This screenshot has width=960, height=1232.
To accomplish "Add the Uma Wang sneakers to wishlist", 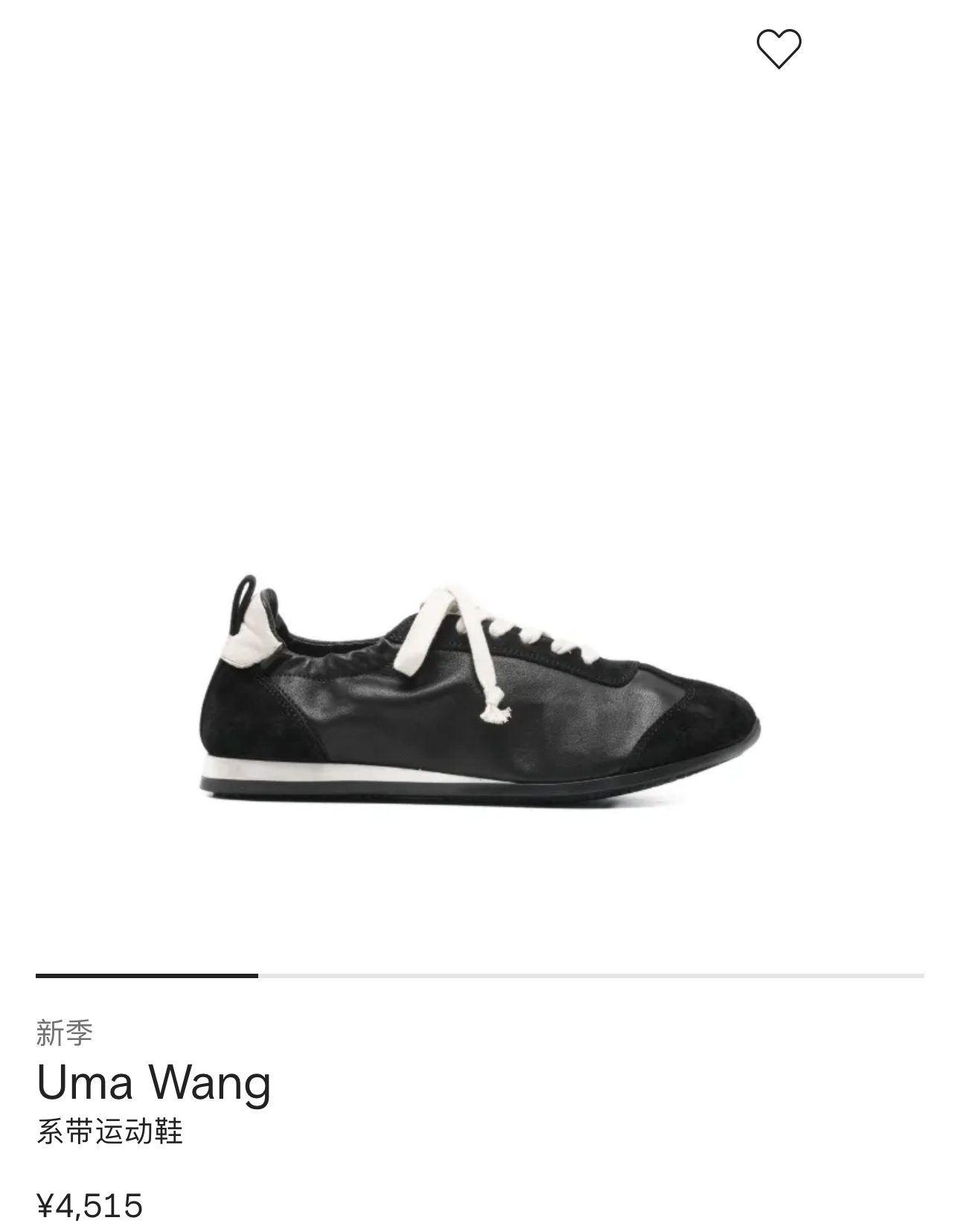I will [x=778, y=48].
